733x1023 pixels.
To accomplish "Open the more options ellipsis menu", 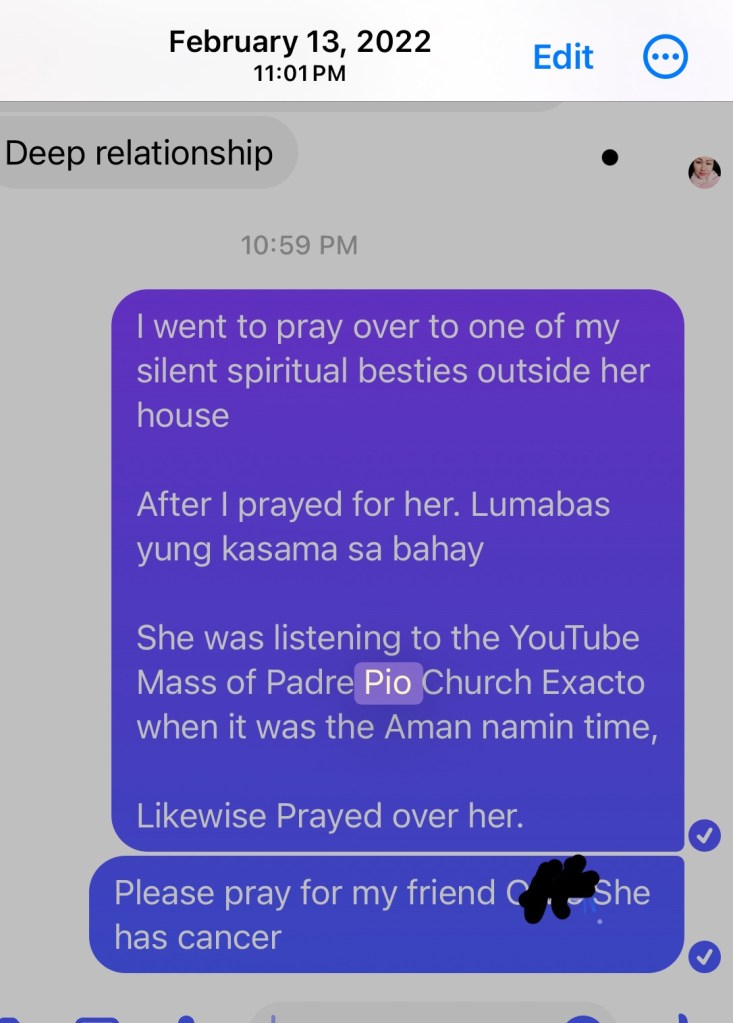I will 665,58.
